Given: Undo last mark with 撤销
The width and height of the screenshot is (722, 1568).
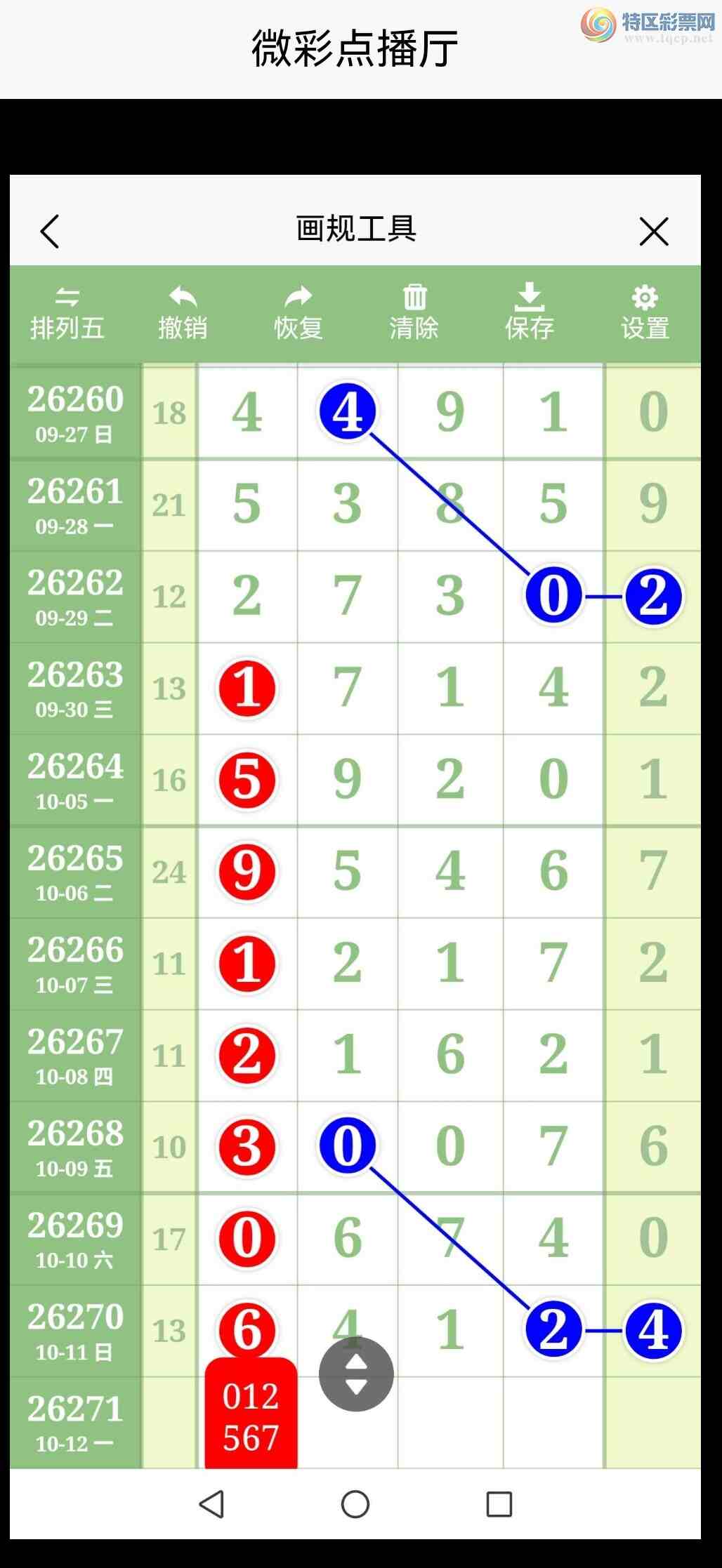Looking at the screenshot, I should (183, 314).
